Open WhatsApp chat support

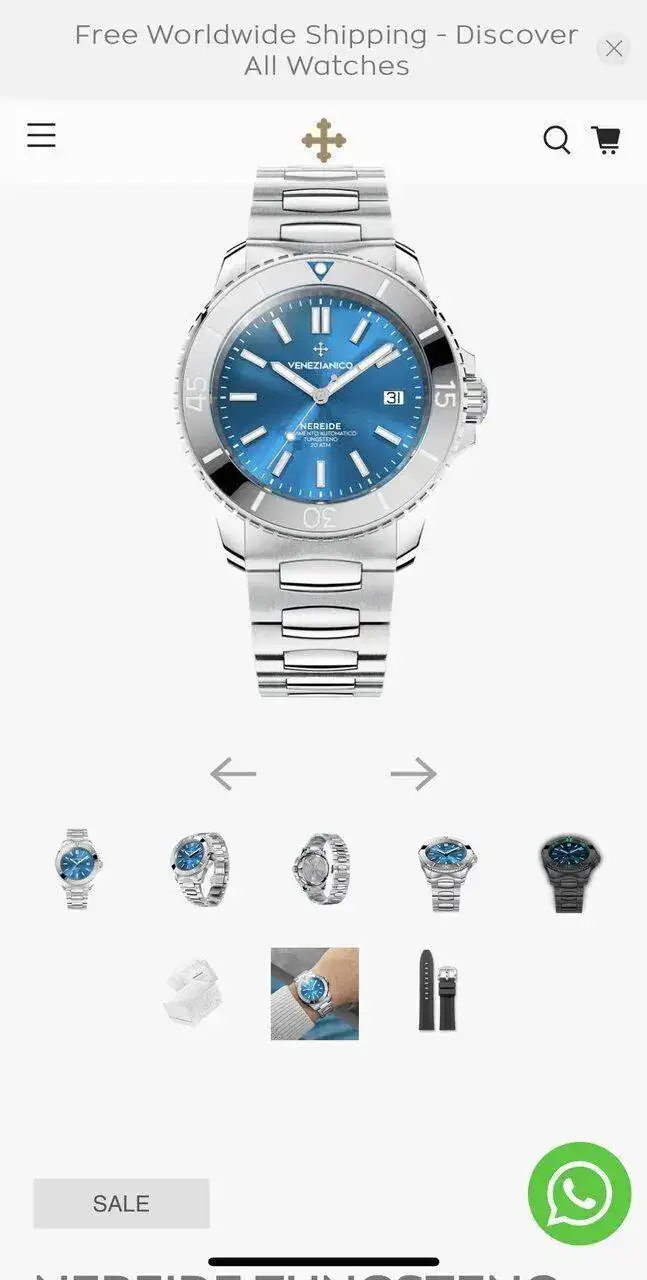pyautogui.click(x=579, y=1193)
